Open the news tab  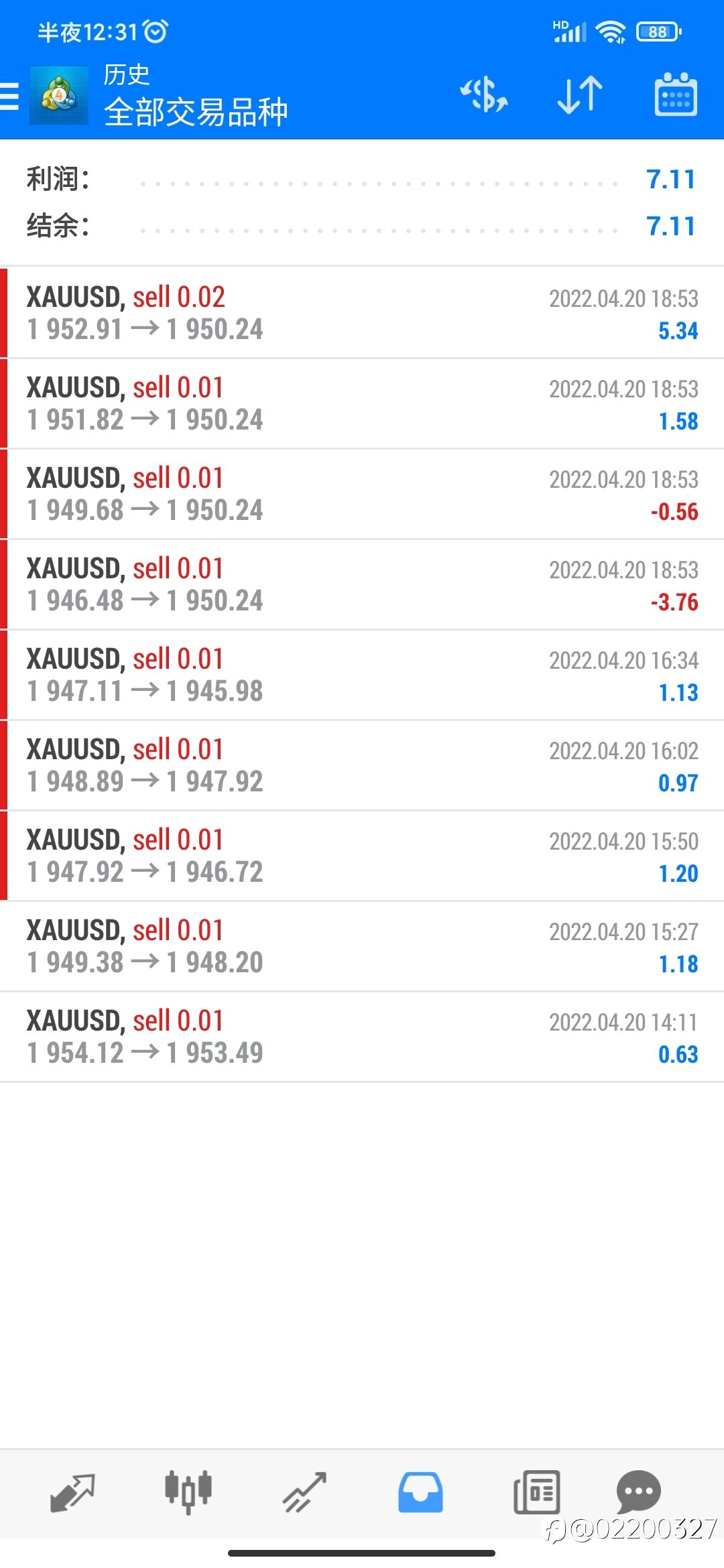[x=536, y=1493]
